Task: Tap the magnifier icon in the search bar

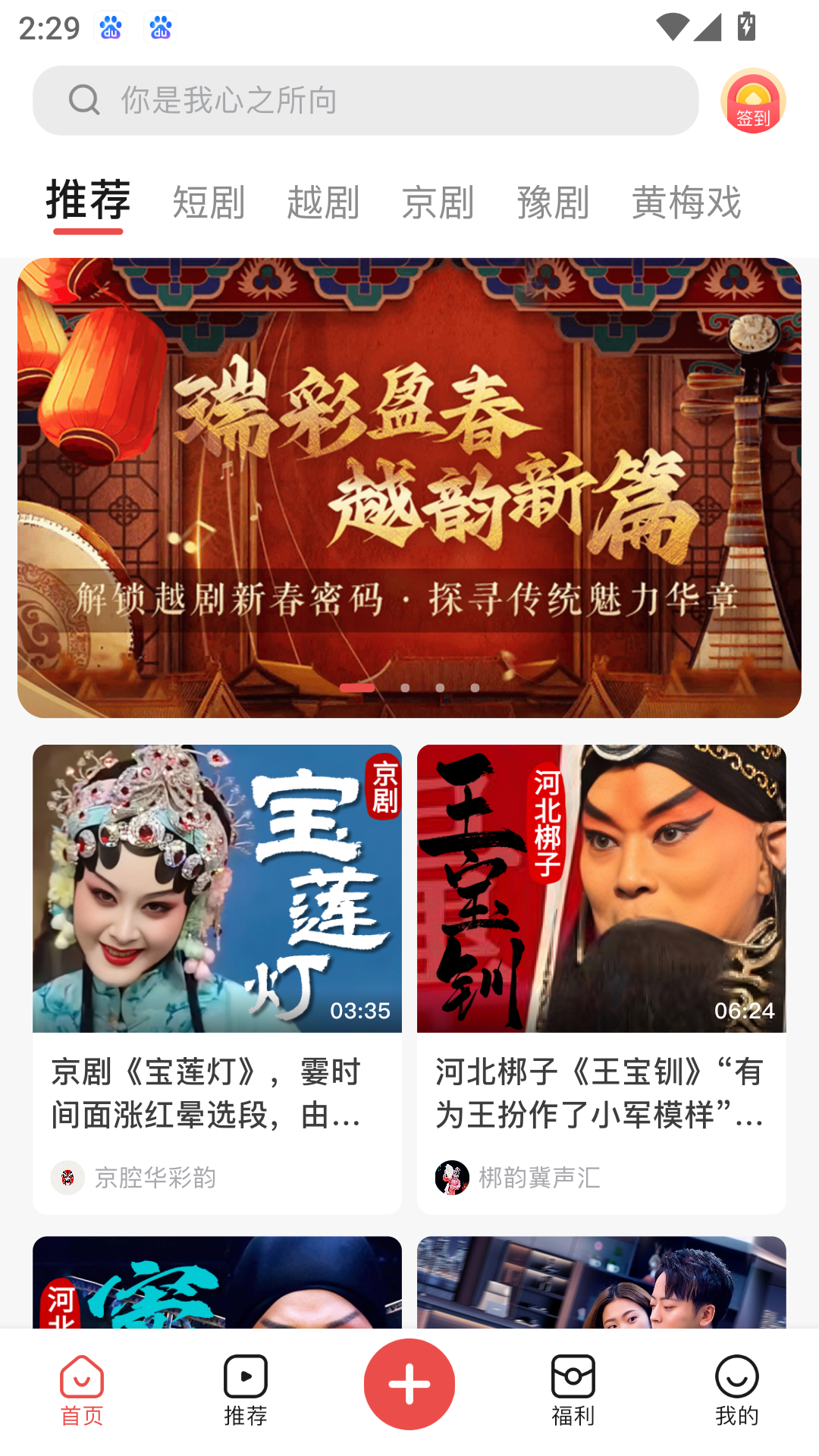Action: click(x=85, y=100)
